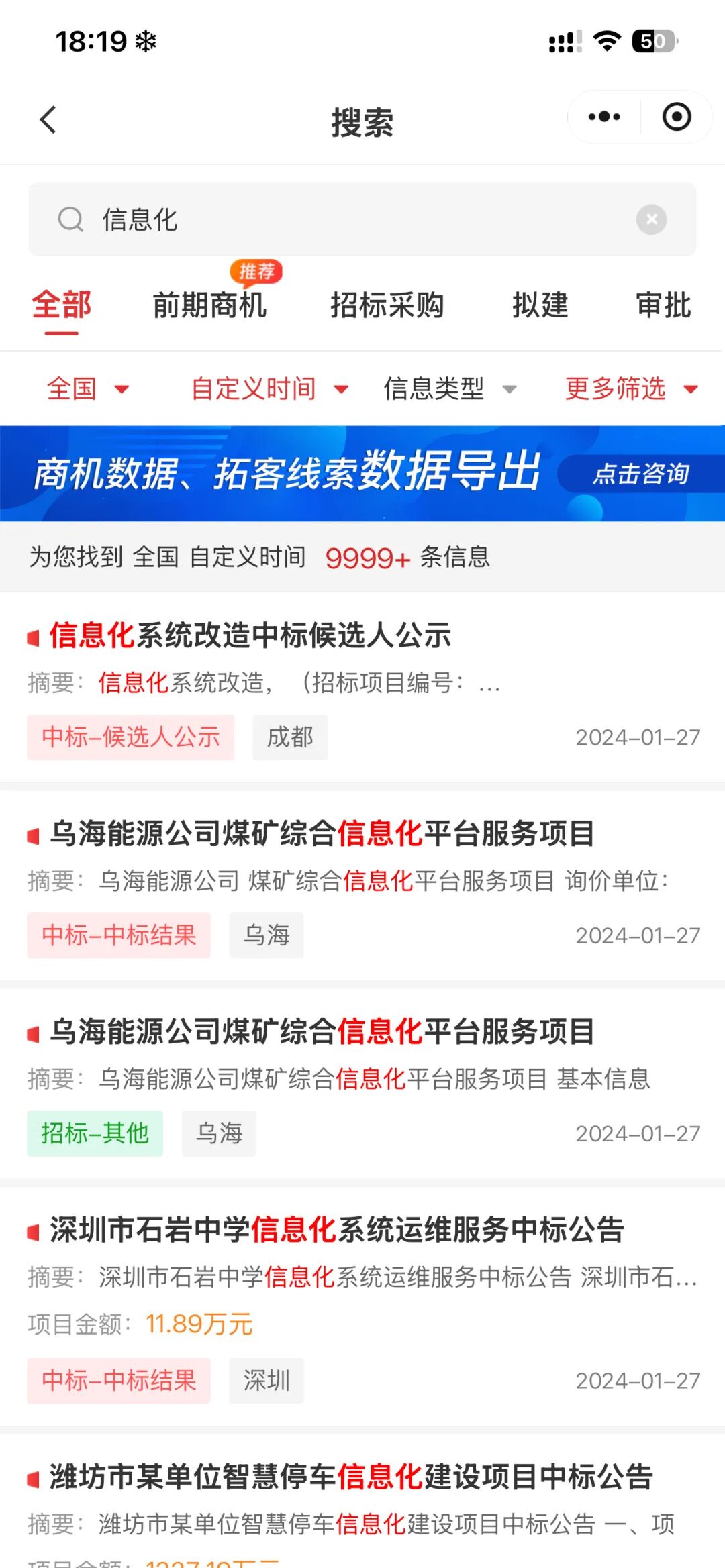The image size is (725, 1568).
Task: Open 更多筛选 filters
Action: (x=632, y=388)
